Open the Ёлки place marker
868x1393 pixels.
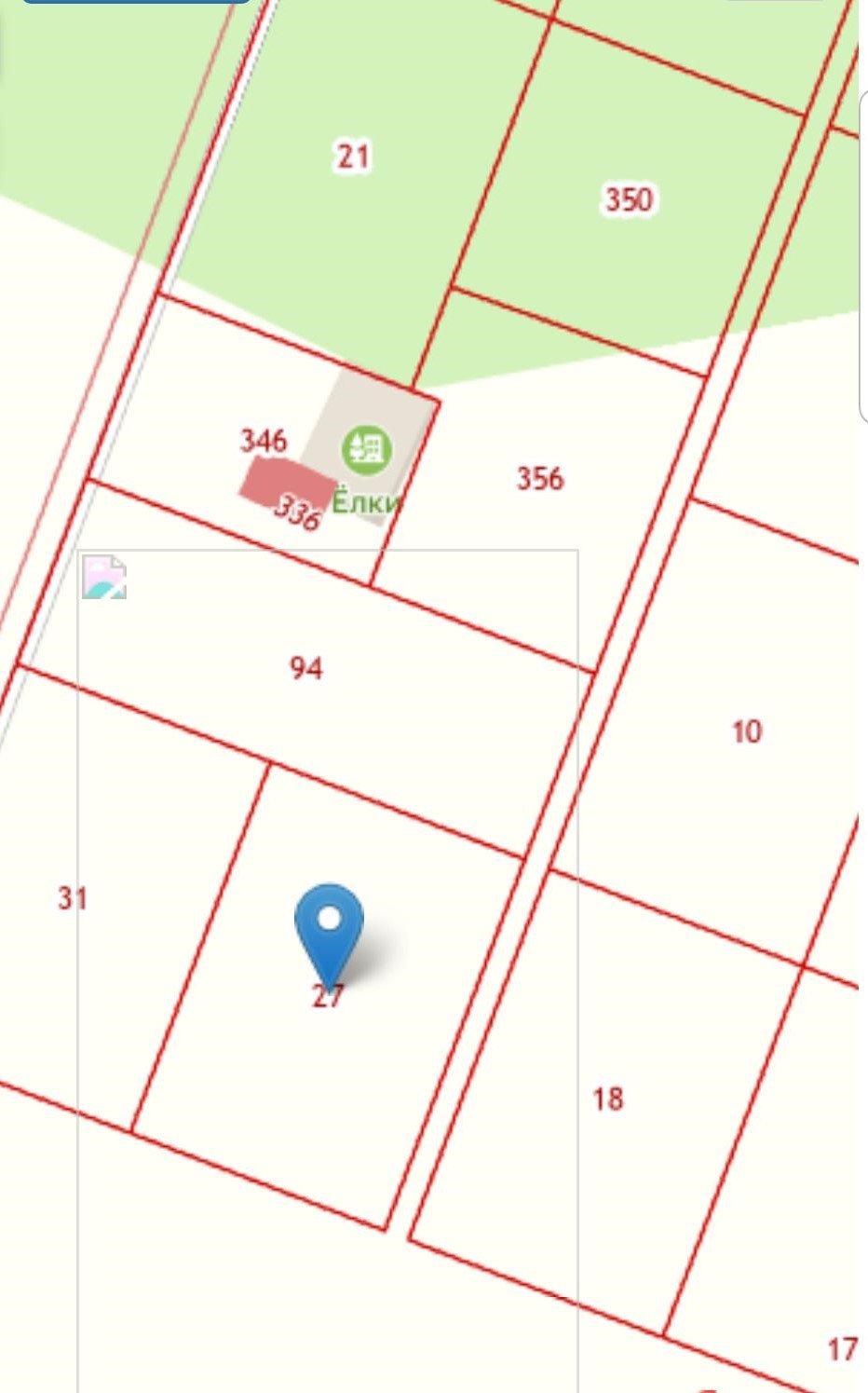click(367, 449)
